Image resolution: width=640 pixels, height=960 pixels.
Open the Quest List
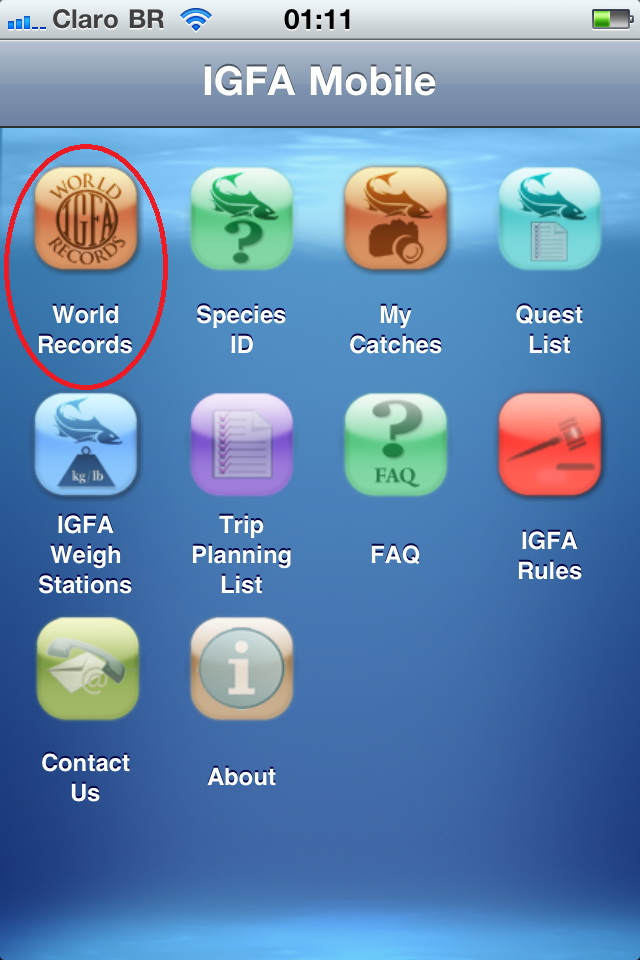(549, 220)
